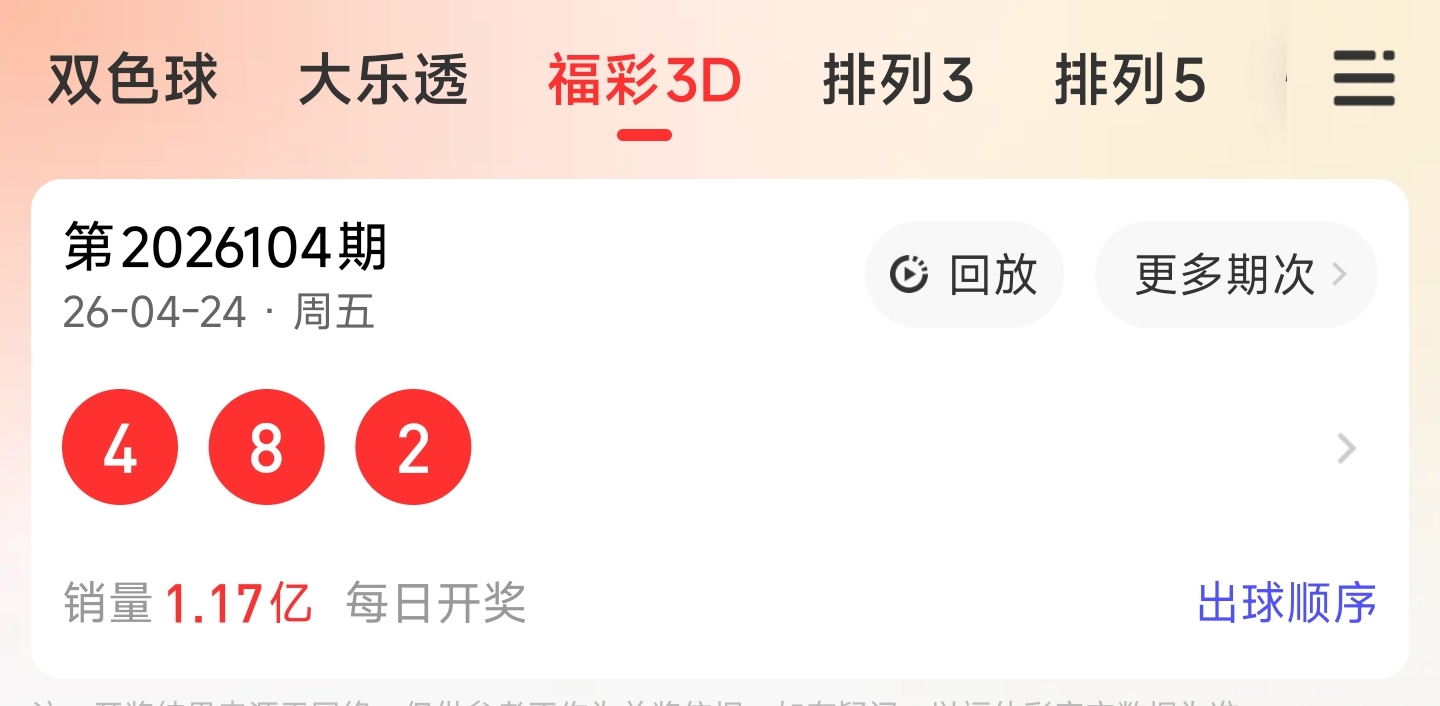The height and width of the screenshot is (706, 1440).
Task: Open the hamburger menu of lottery types
Action: [x=1363, y=79]
